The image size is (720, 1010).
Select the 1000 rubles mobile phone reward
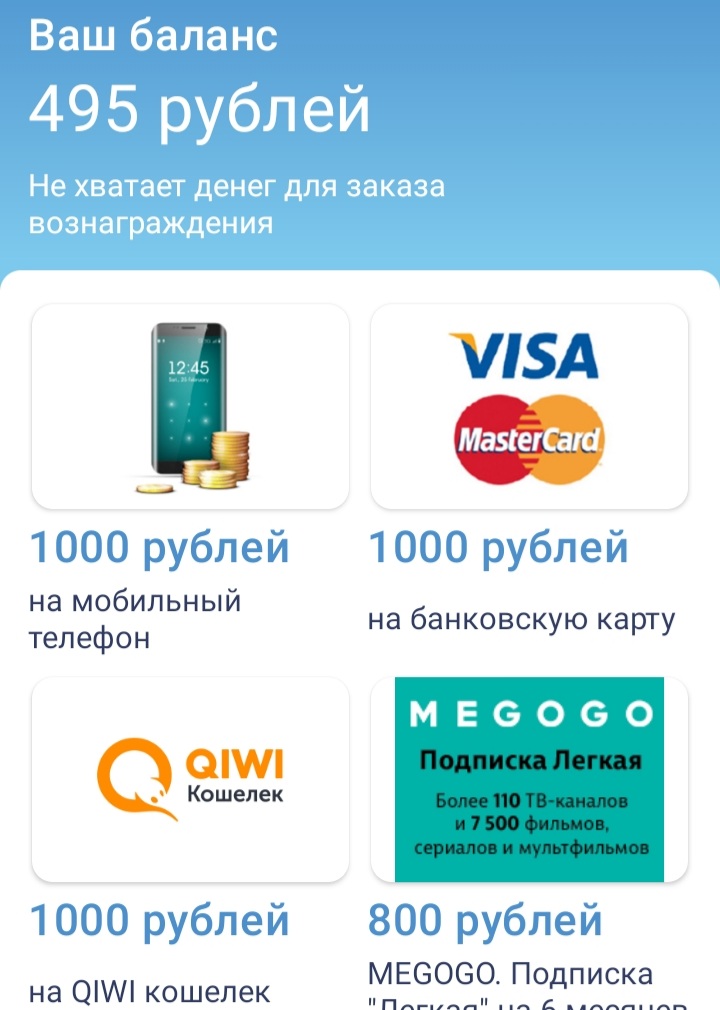pyautogui.click(x=190, y=407)
